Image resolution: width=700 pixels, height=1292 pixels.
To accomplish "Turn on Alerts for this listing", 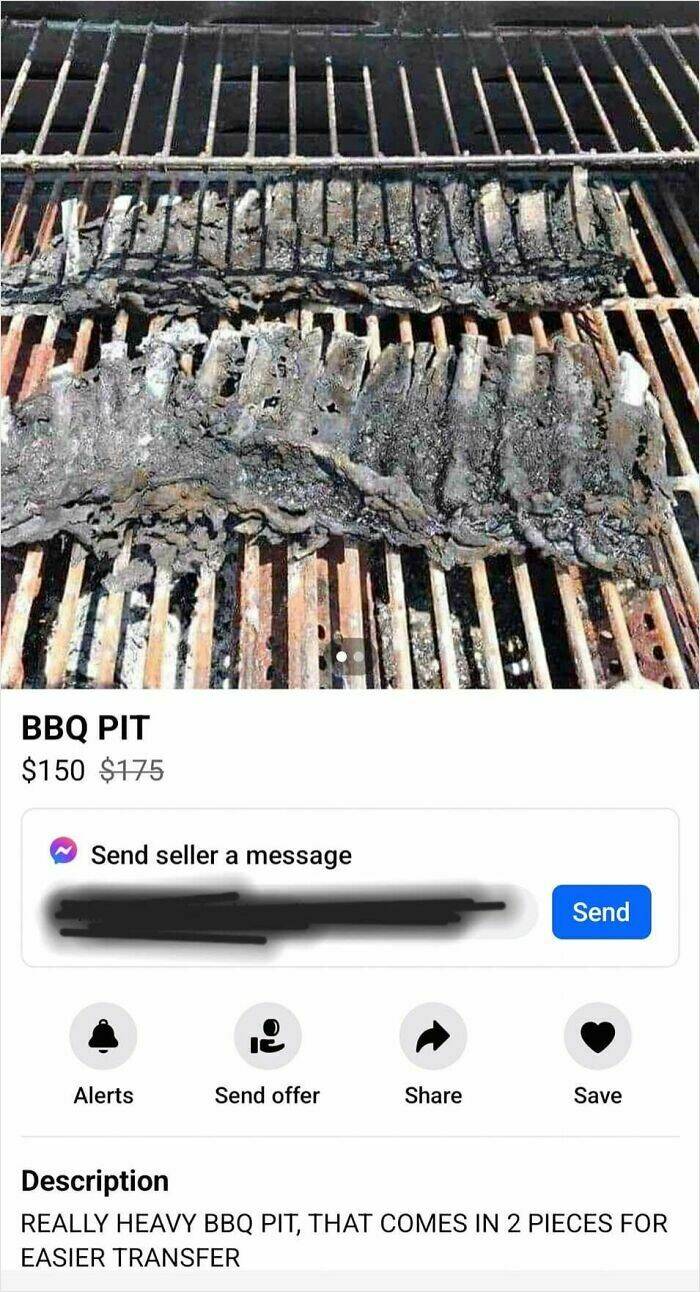I will (103, 1037).
